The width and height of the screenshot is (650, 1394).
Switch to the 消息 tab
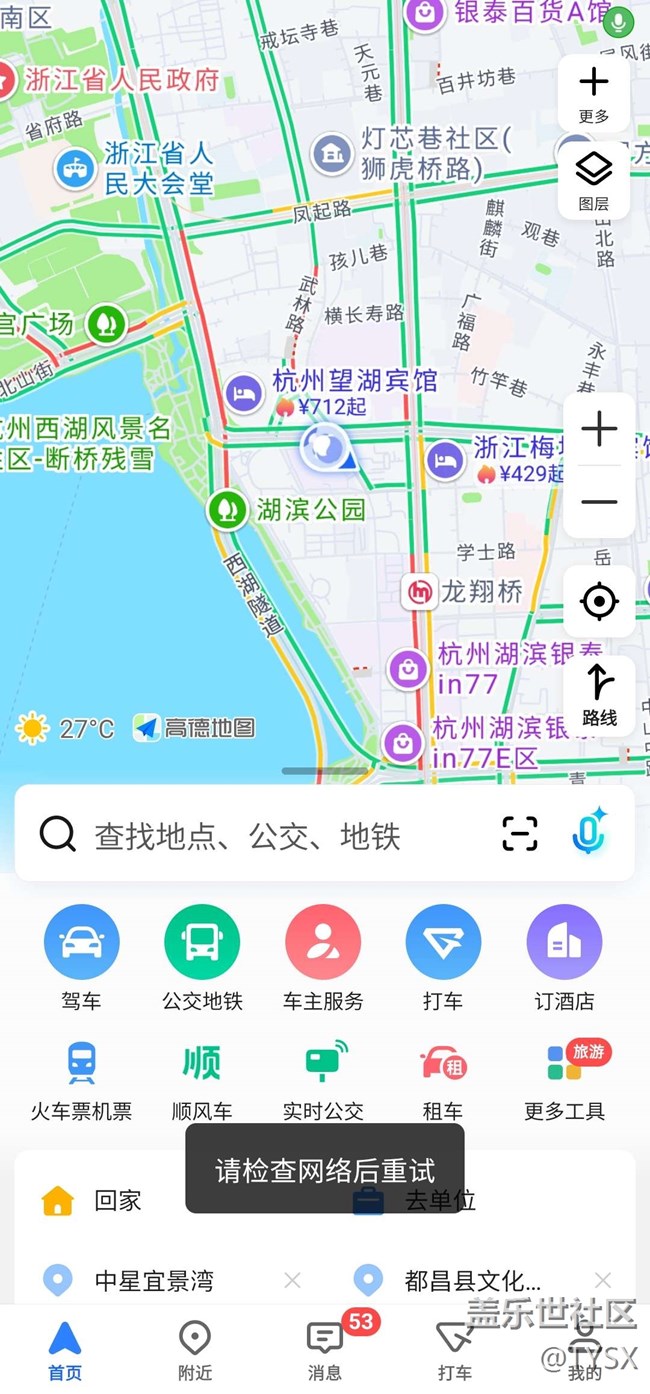coord(325,1350)
